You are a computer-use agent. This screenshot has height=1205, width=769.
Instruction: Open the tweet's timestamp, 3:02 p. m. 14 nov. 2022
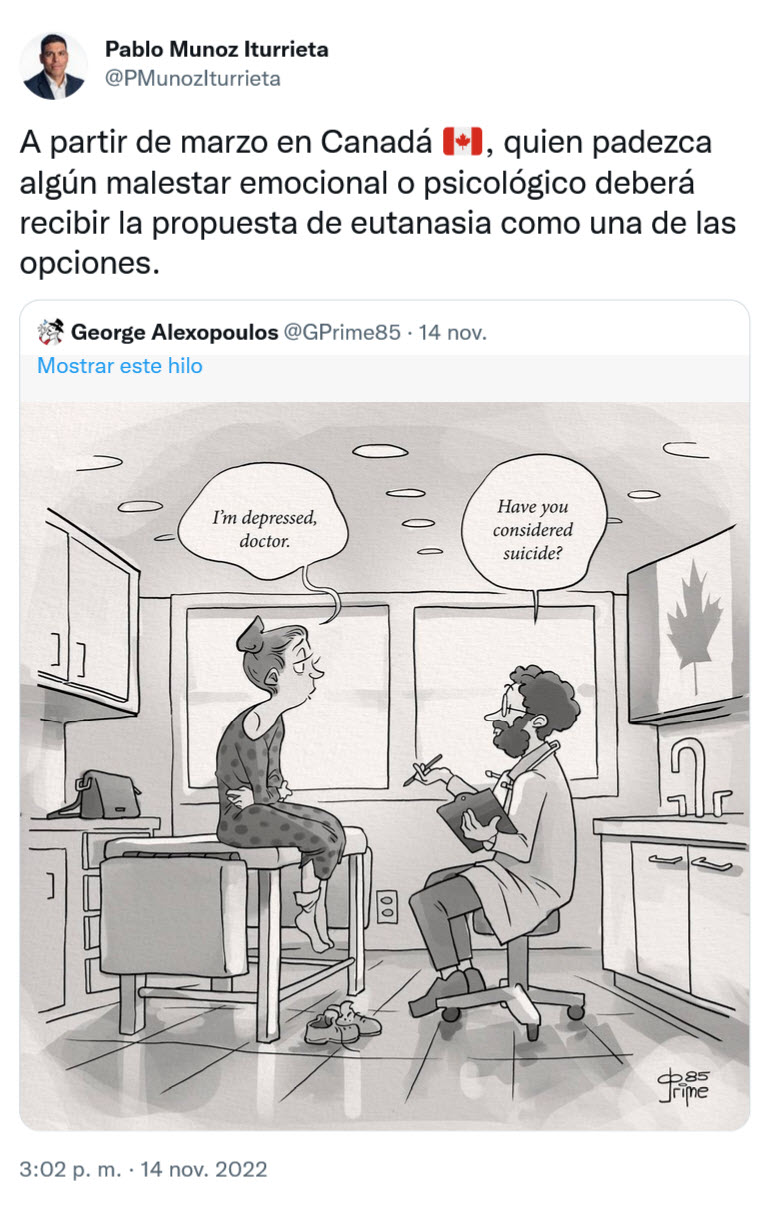143,1168
